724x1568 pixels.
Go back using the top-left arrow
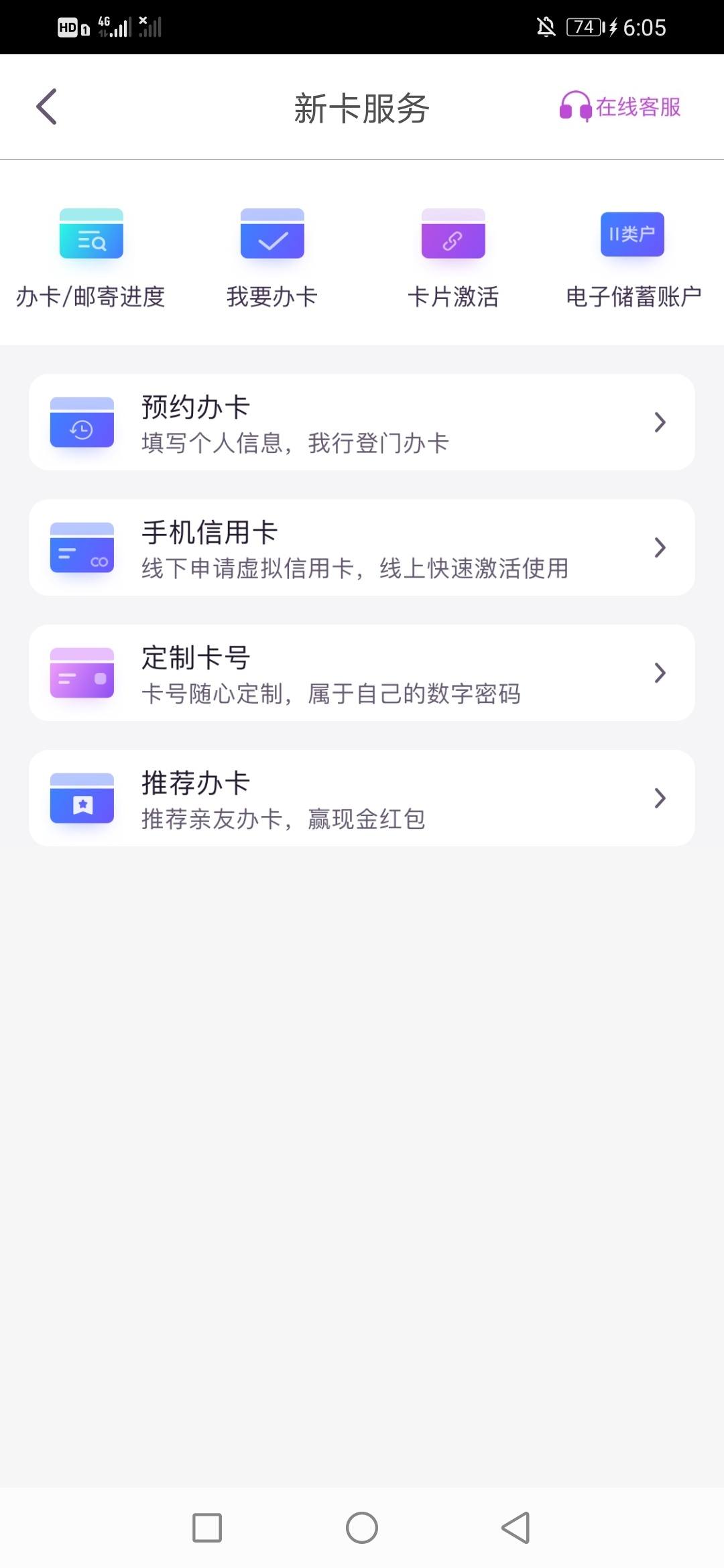coord(46,107)
